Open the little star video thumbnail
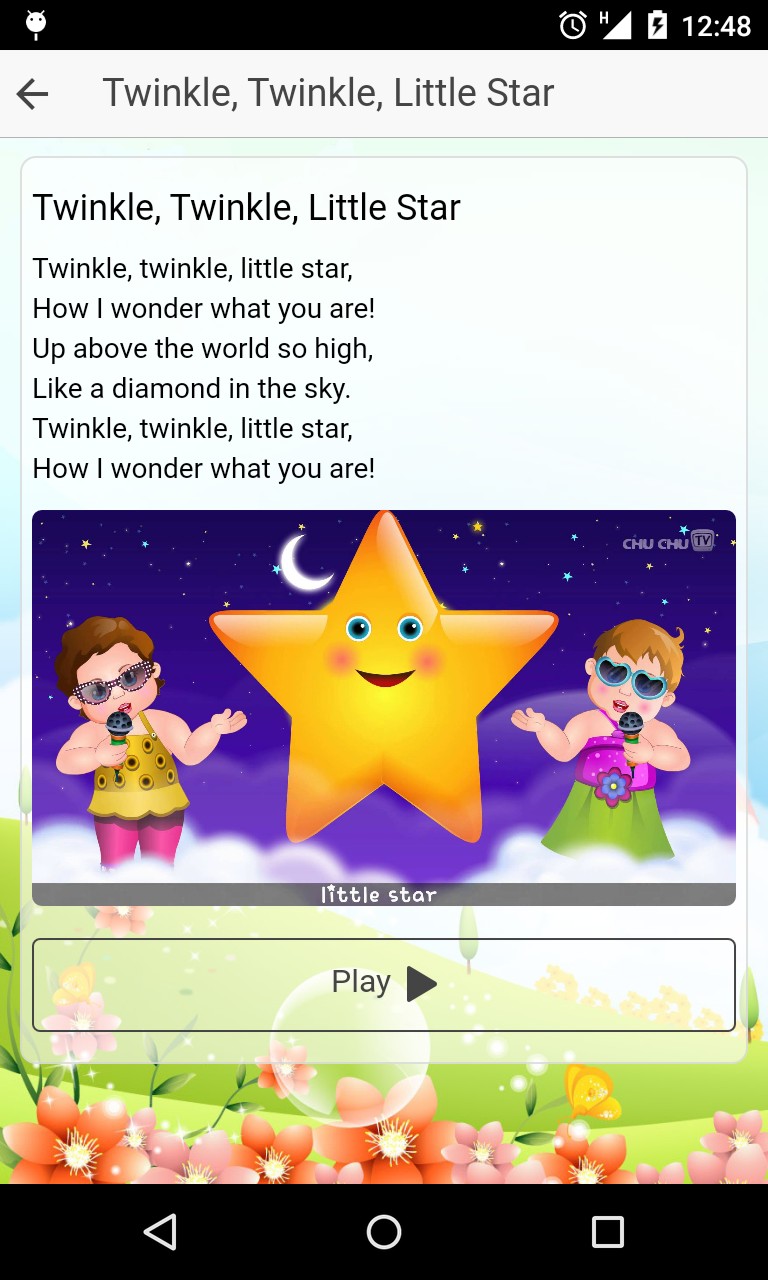Screen dimensions: 768x1280 point(384,708)
